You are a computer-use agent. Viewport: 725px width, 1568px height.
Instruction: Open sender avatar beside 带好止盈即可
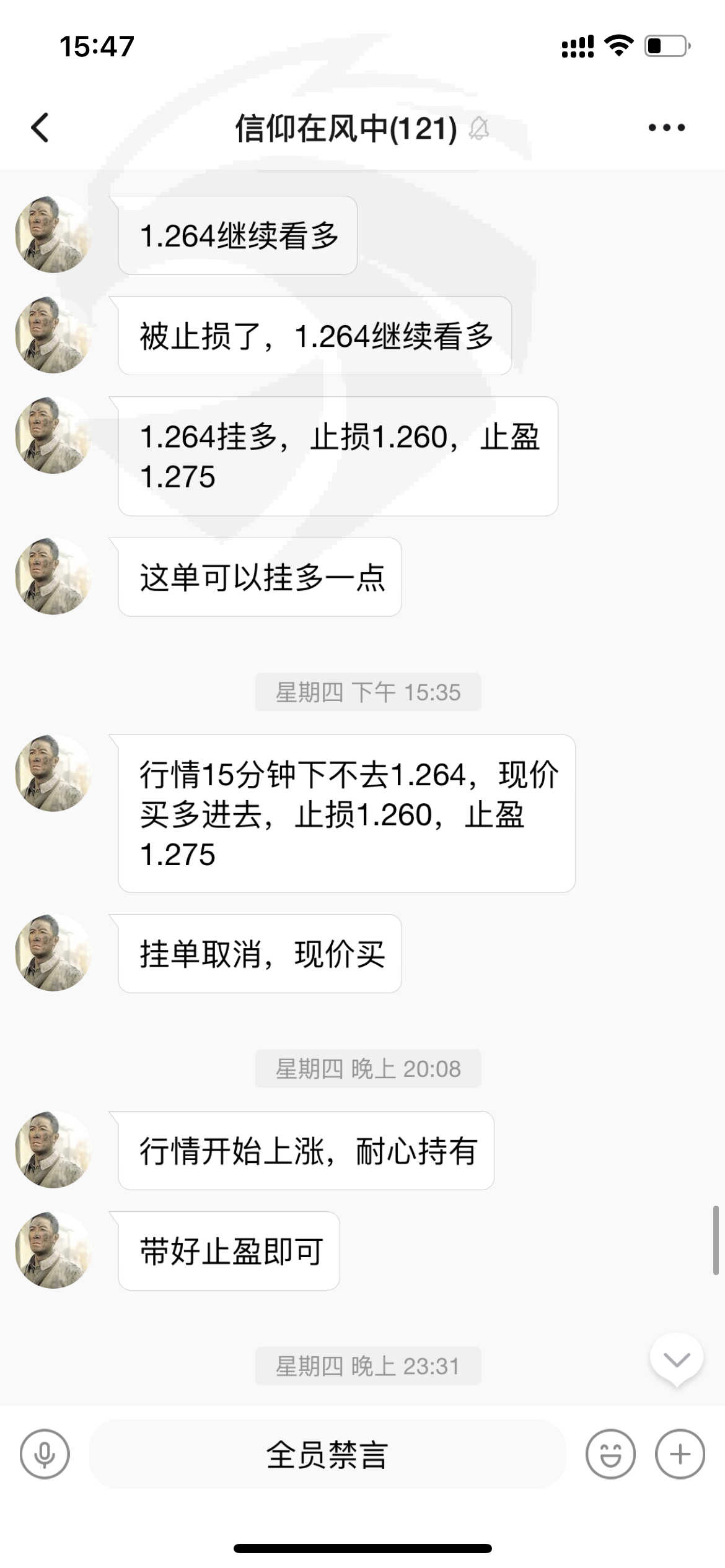click(53, 1250)
